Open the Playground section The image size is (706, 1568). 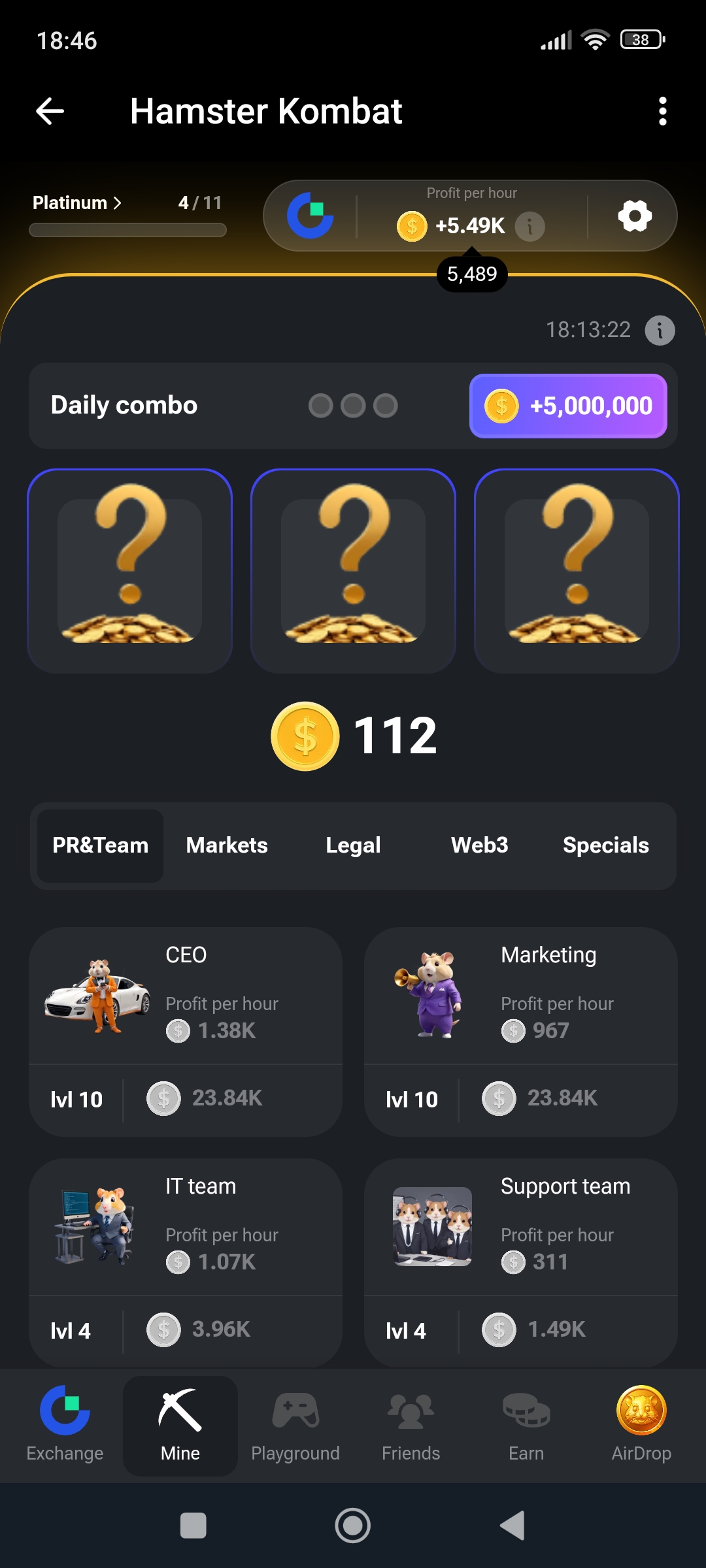click(x=295, y=1426)
